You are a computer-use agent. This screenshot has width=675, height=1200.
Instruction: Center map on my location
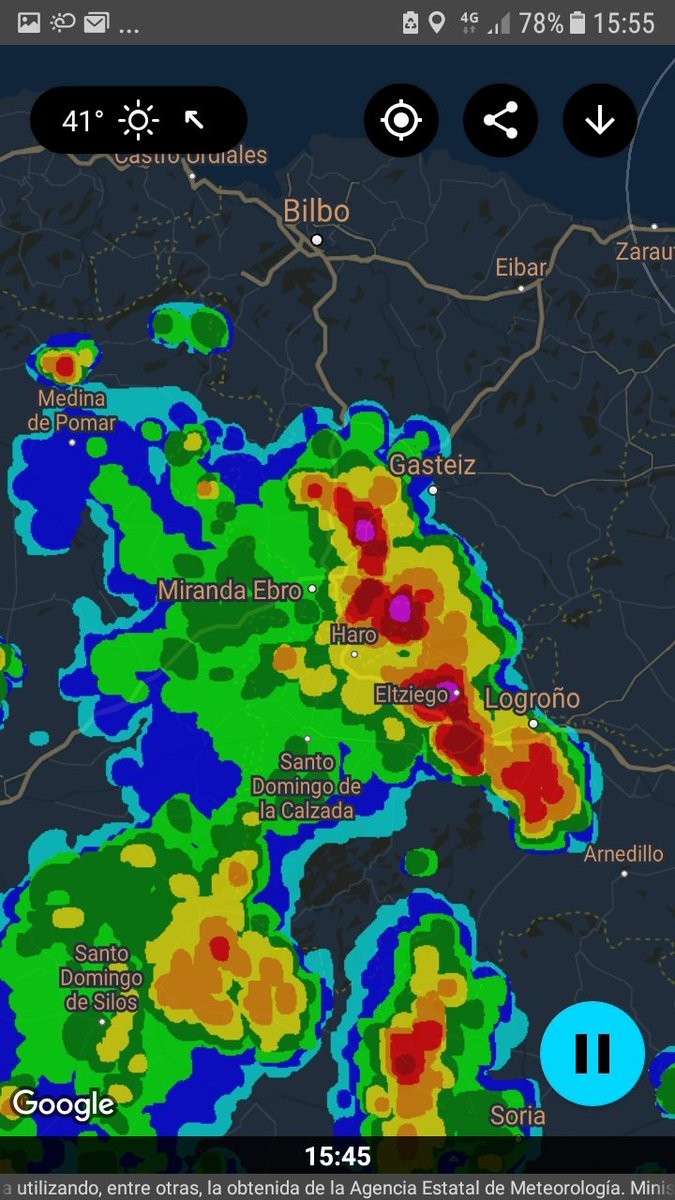click(x=400, y=121)
